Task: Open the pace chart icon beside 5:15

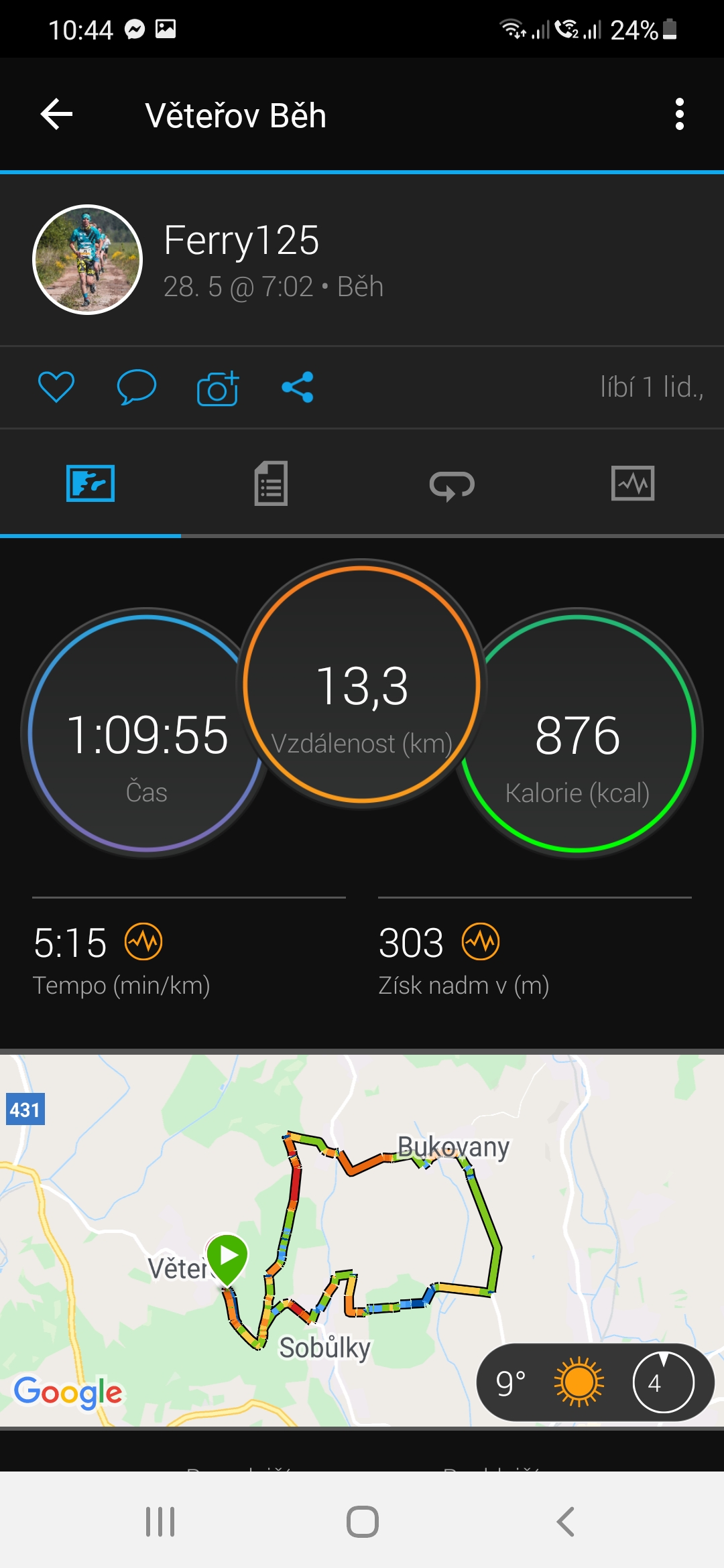Action: (143, 941)
